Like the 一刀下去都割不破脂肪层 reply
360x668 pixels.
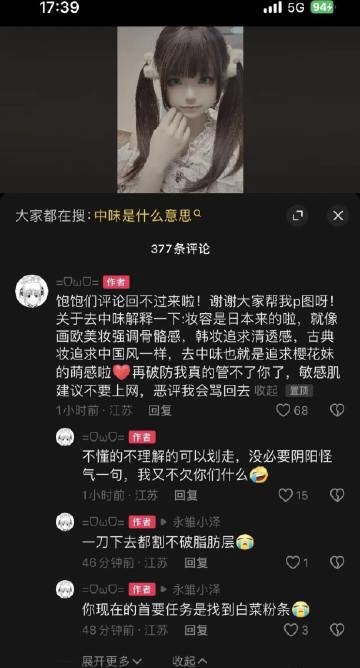point(293,563)
